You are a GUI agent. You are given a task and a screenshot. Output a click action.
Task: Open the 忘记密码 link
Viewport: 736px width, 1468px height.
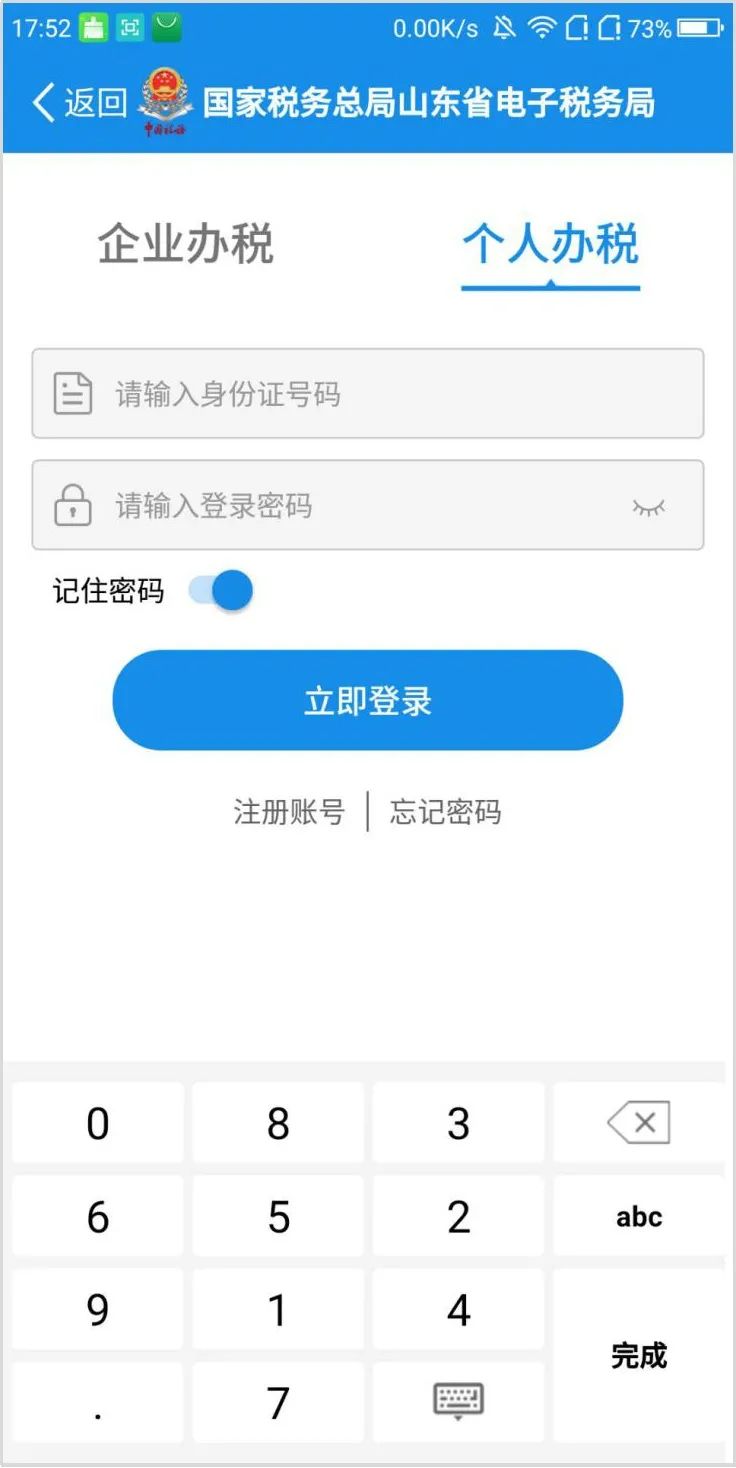(x=445, y=811)
